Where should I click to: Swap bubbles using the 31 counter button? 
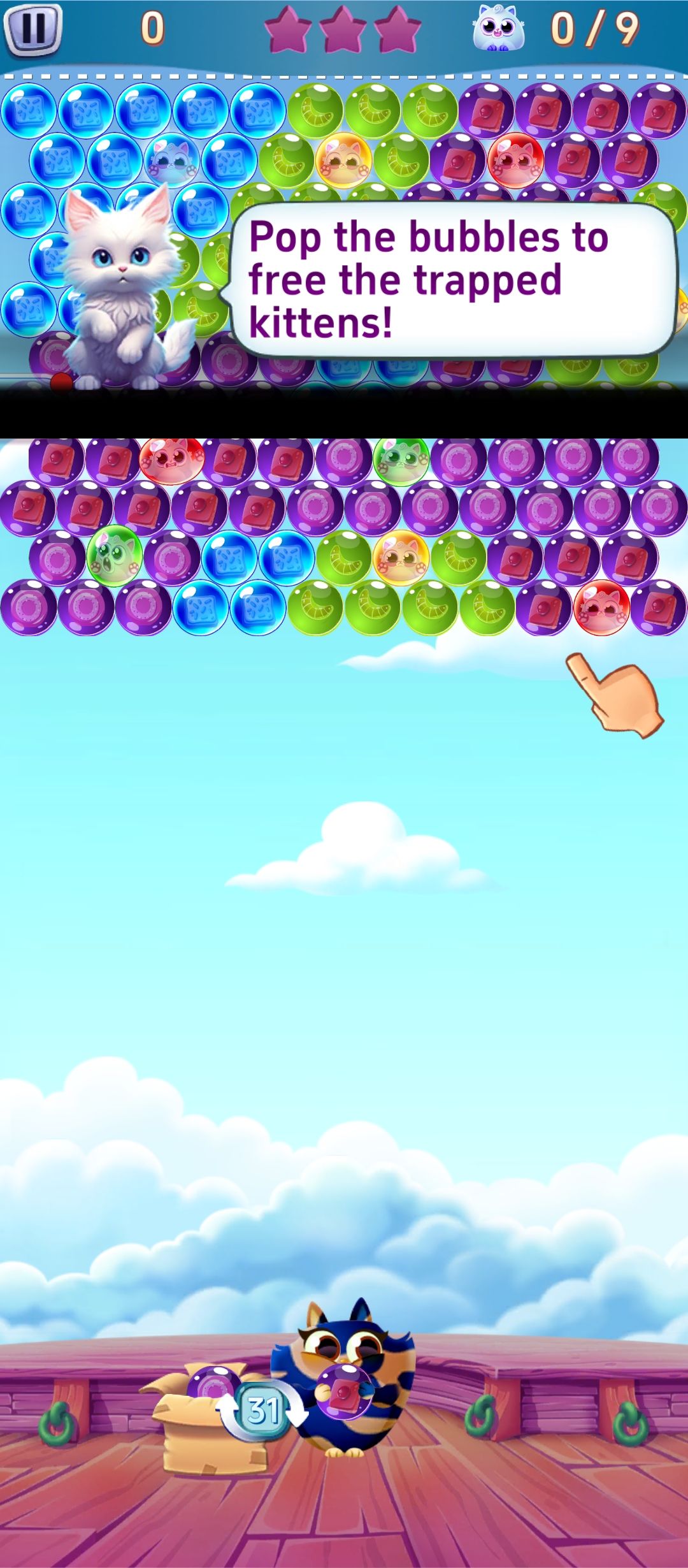tap(262, 1411)
